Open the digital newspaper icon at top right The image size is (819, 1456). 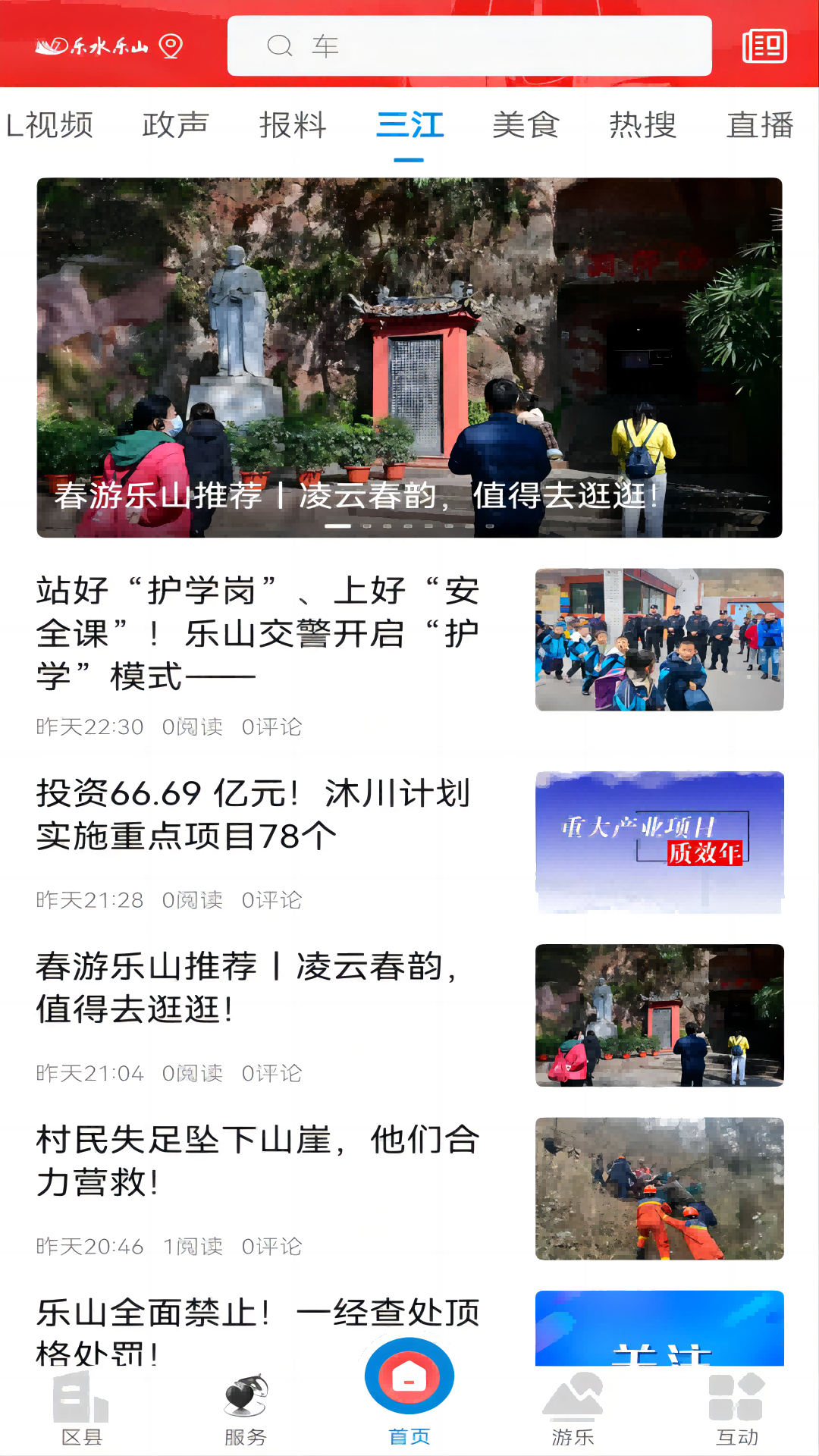point(765,46)
